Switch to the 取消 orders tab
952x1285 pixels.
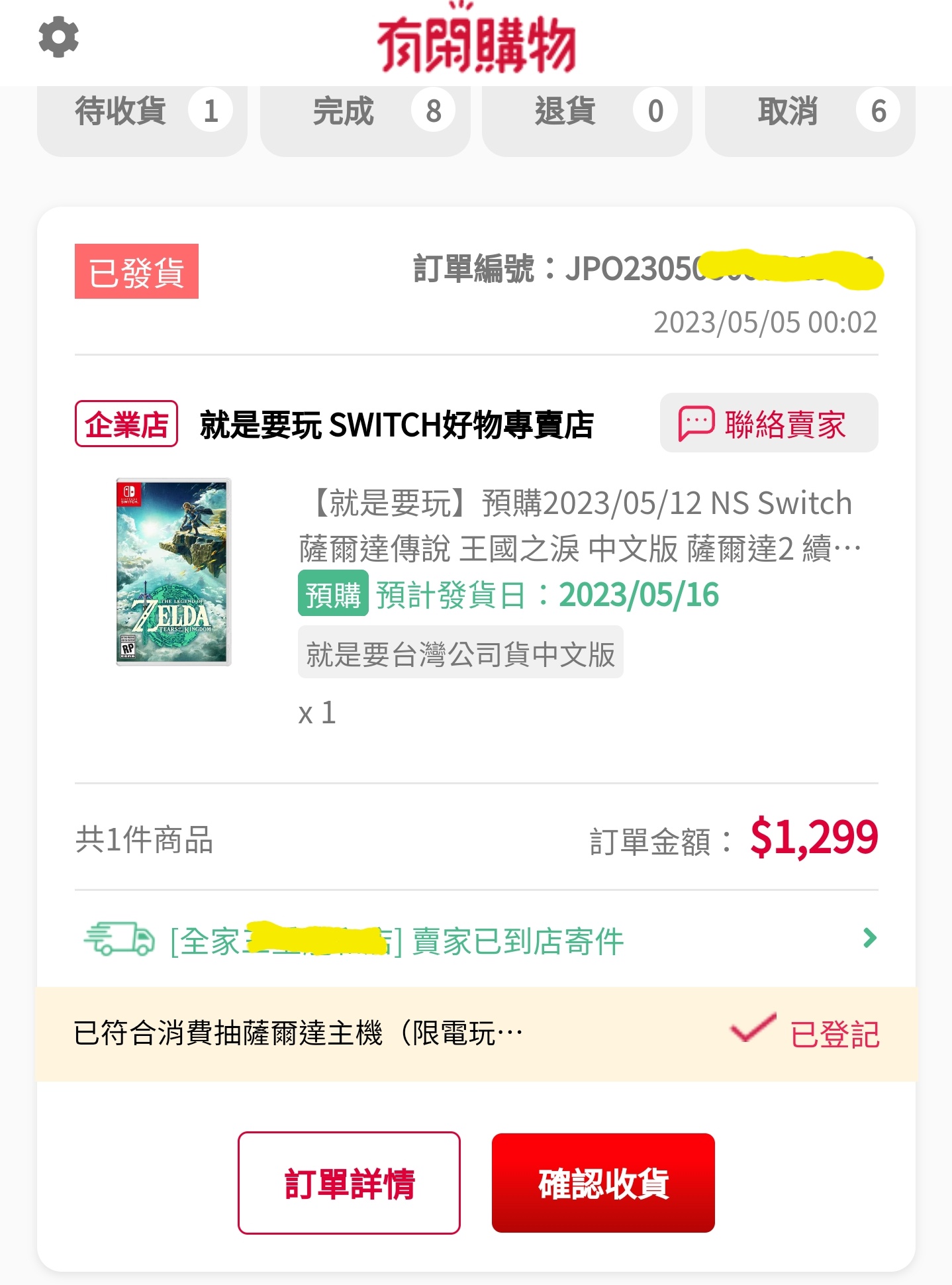[x=809, y=113]
